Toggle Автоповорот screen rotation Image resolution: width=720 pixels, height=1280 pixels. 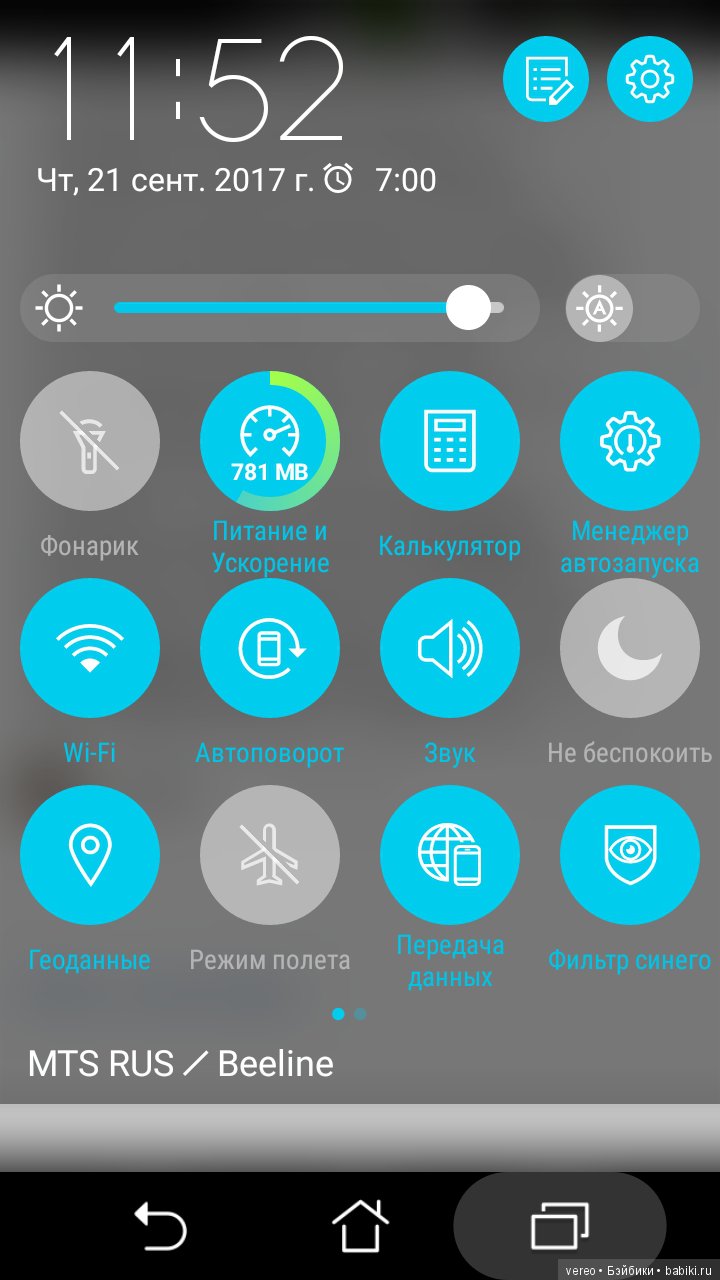tap(270, 648)
